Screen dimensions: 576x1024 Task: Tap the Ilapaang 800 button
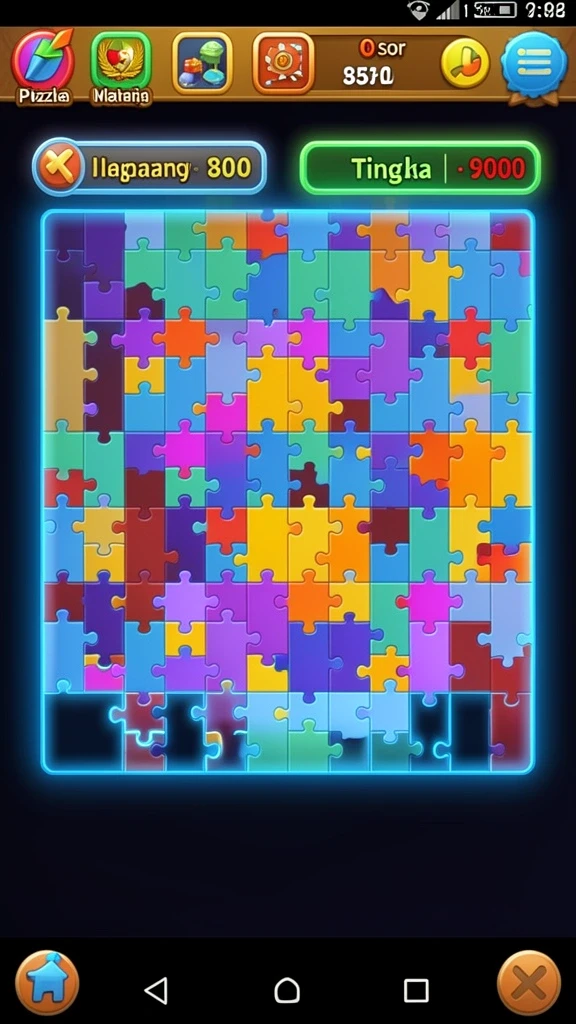pos(150,168)
